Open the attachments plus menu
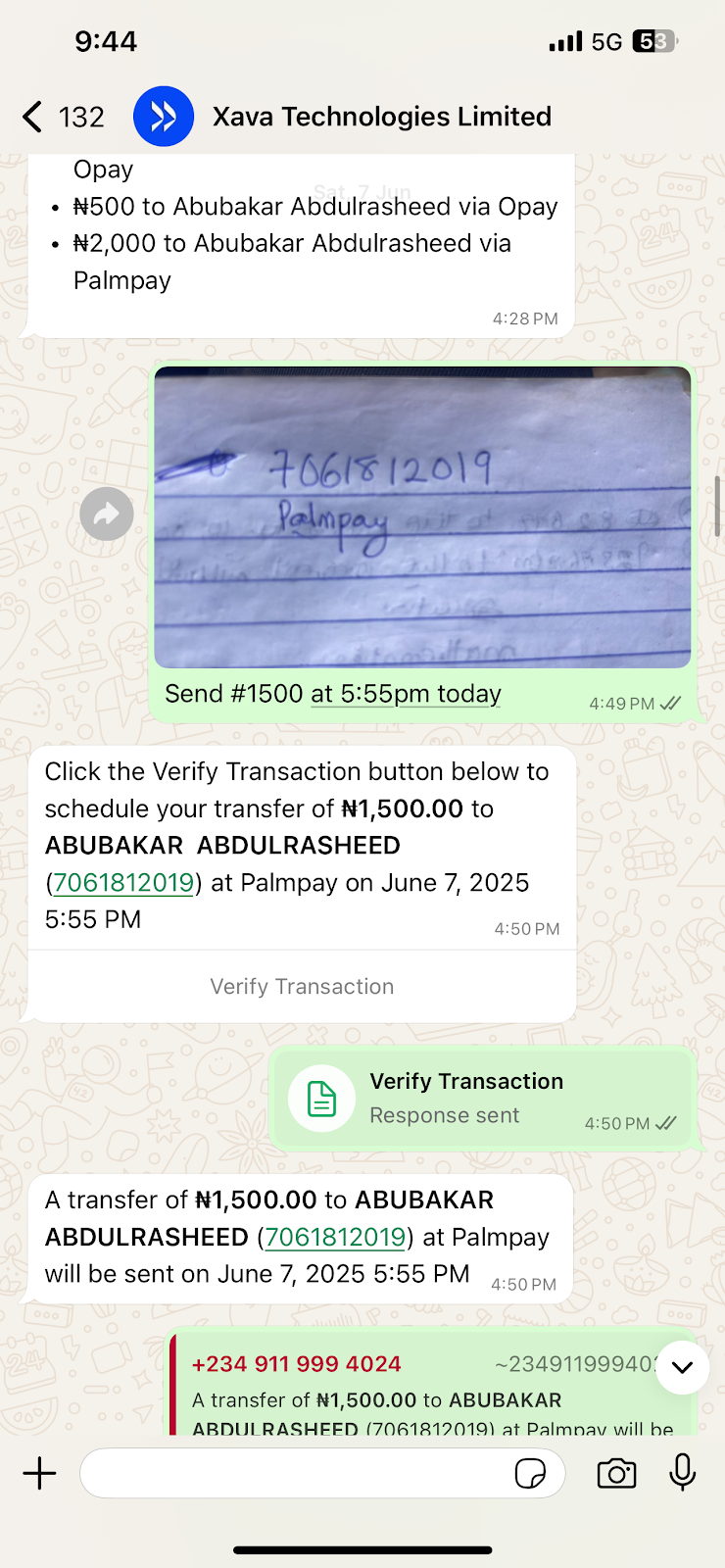The height and width of the screenshot is (1568, 725). [40, 1473]
